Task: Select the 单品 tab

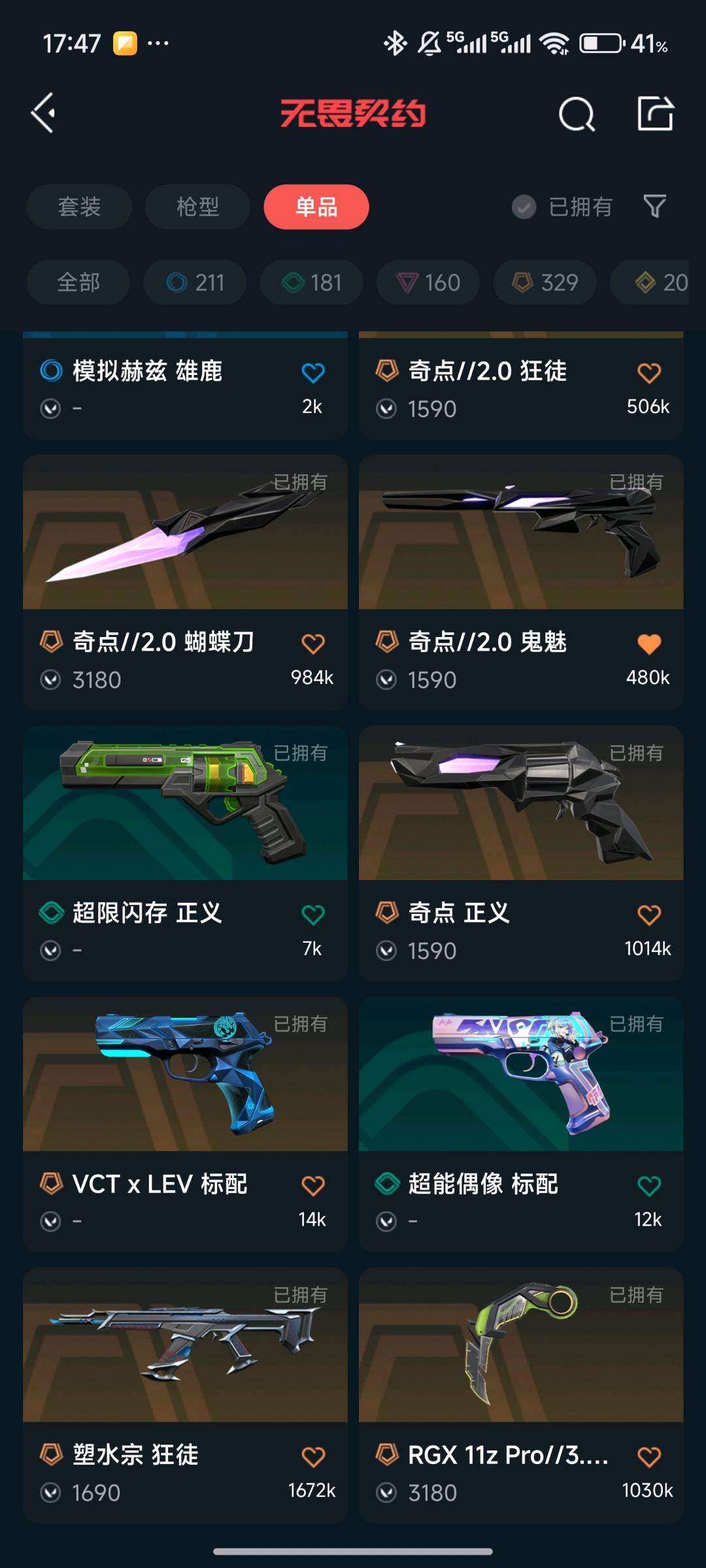Action: 316,207
